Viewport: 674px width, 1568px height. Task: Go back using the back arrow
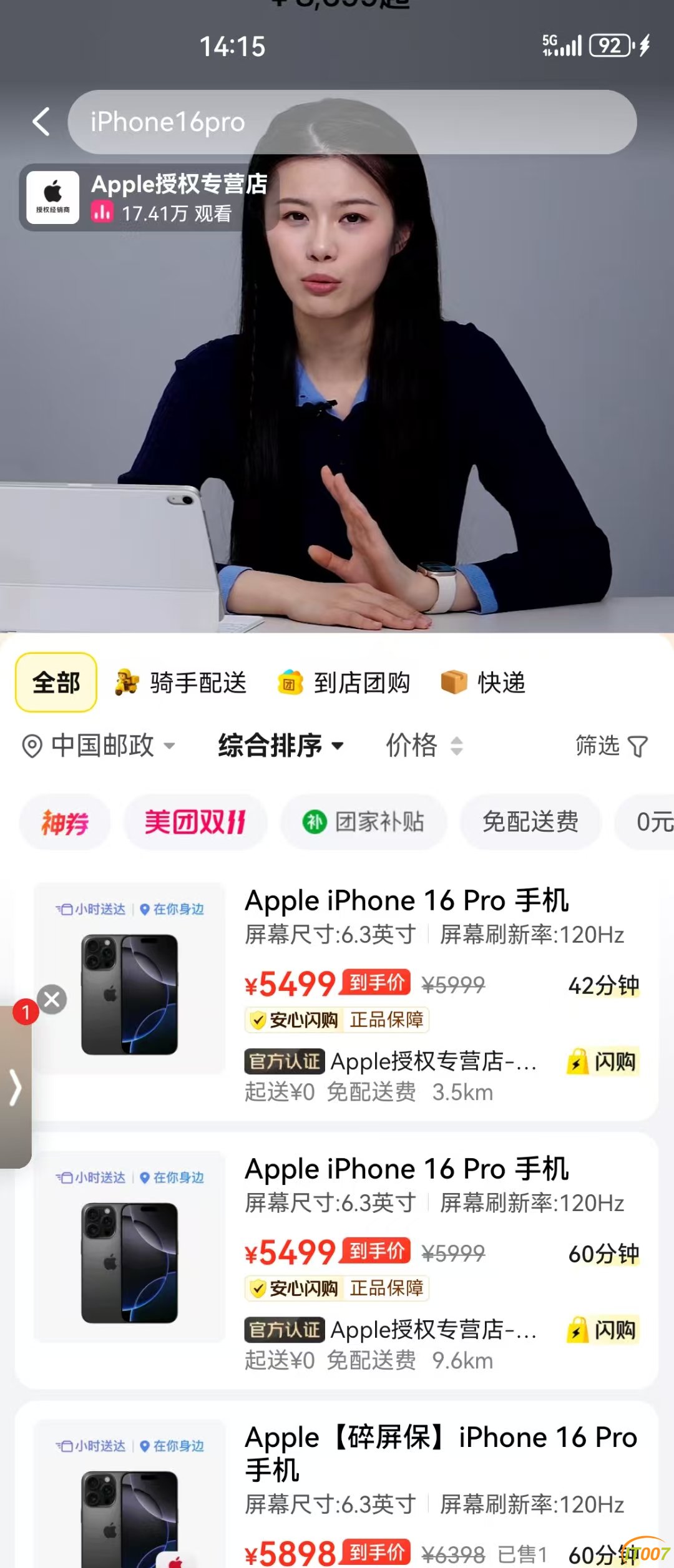coord(41,122)
